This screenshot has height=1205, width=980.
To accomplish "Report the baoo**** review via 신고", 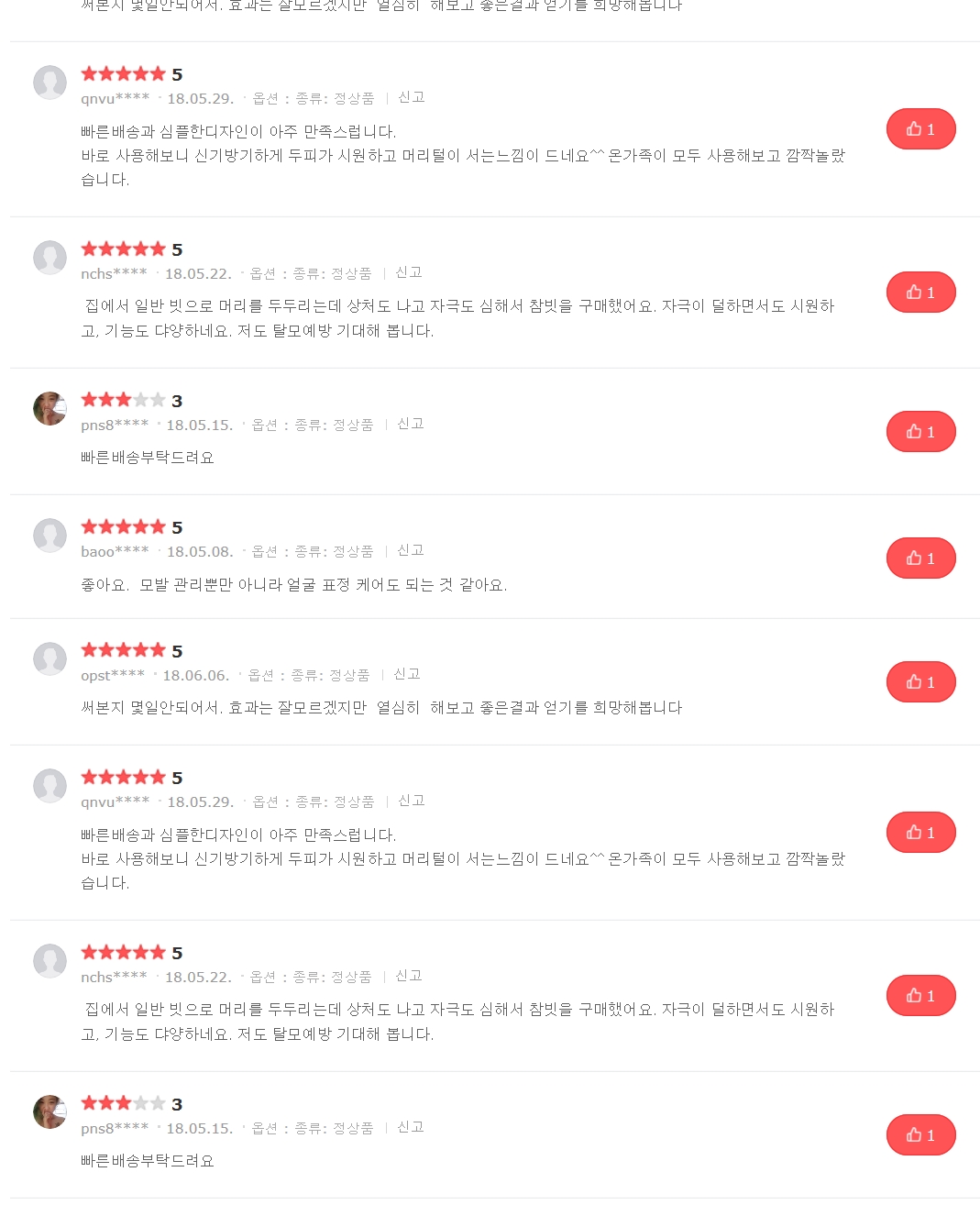I will [410, 550].
